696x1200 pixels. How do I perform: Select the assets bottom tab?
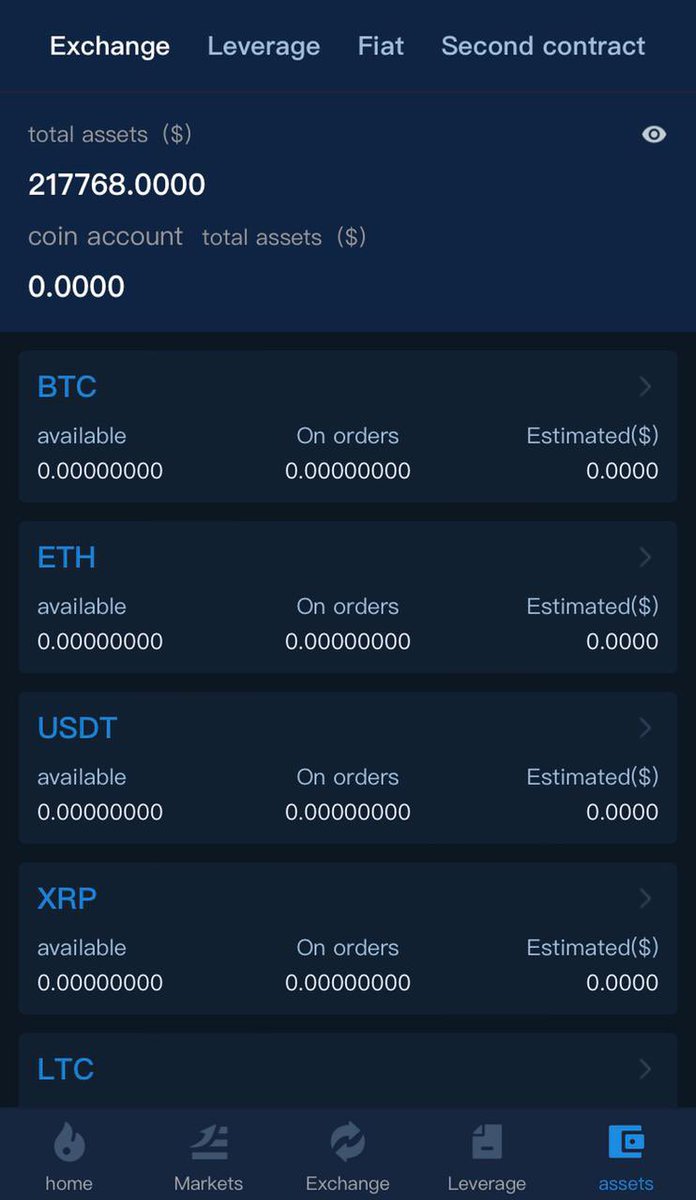click(626, 1157)
